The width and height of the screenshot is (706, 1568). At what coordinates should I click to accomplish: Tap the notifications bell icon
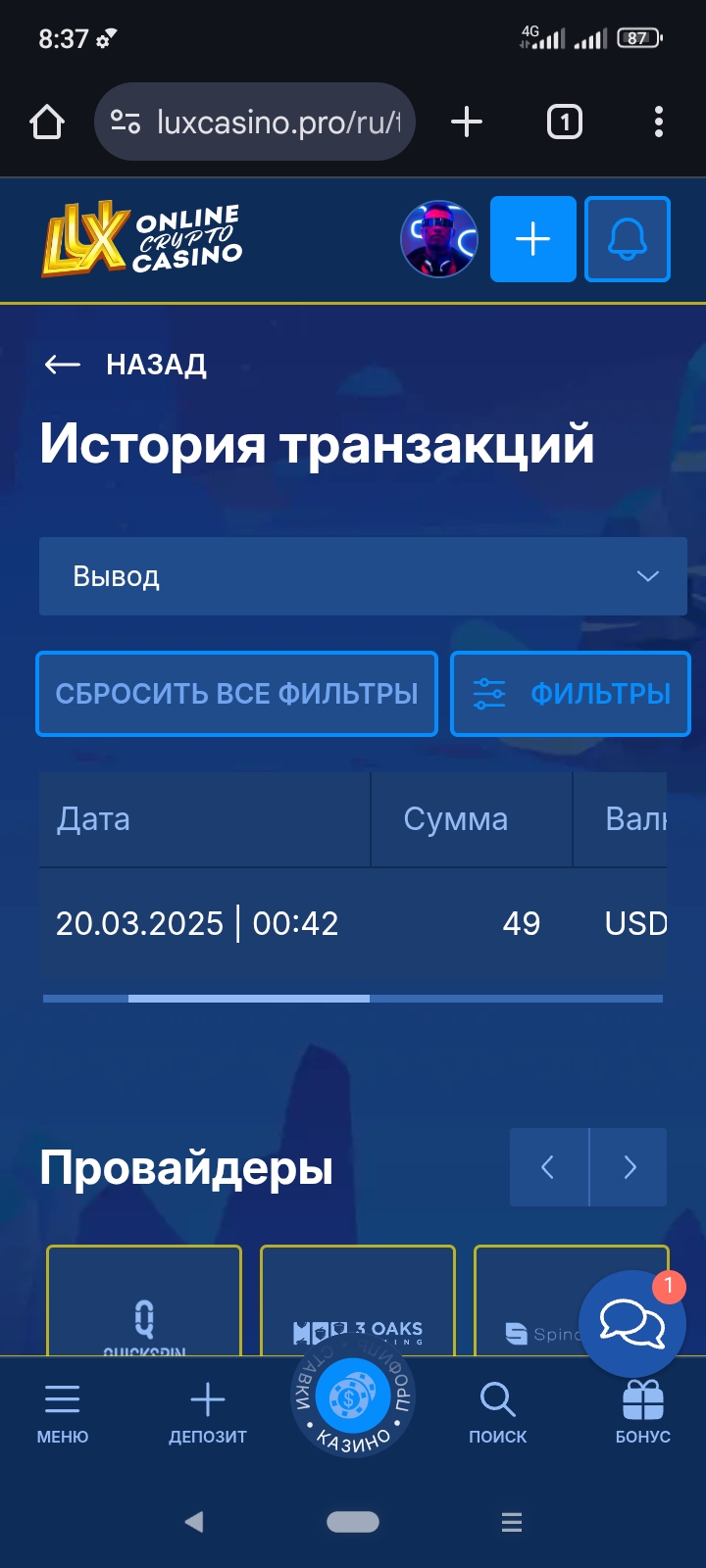627,239
